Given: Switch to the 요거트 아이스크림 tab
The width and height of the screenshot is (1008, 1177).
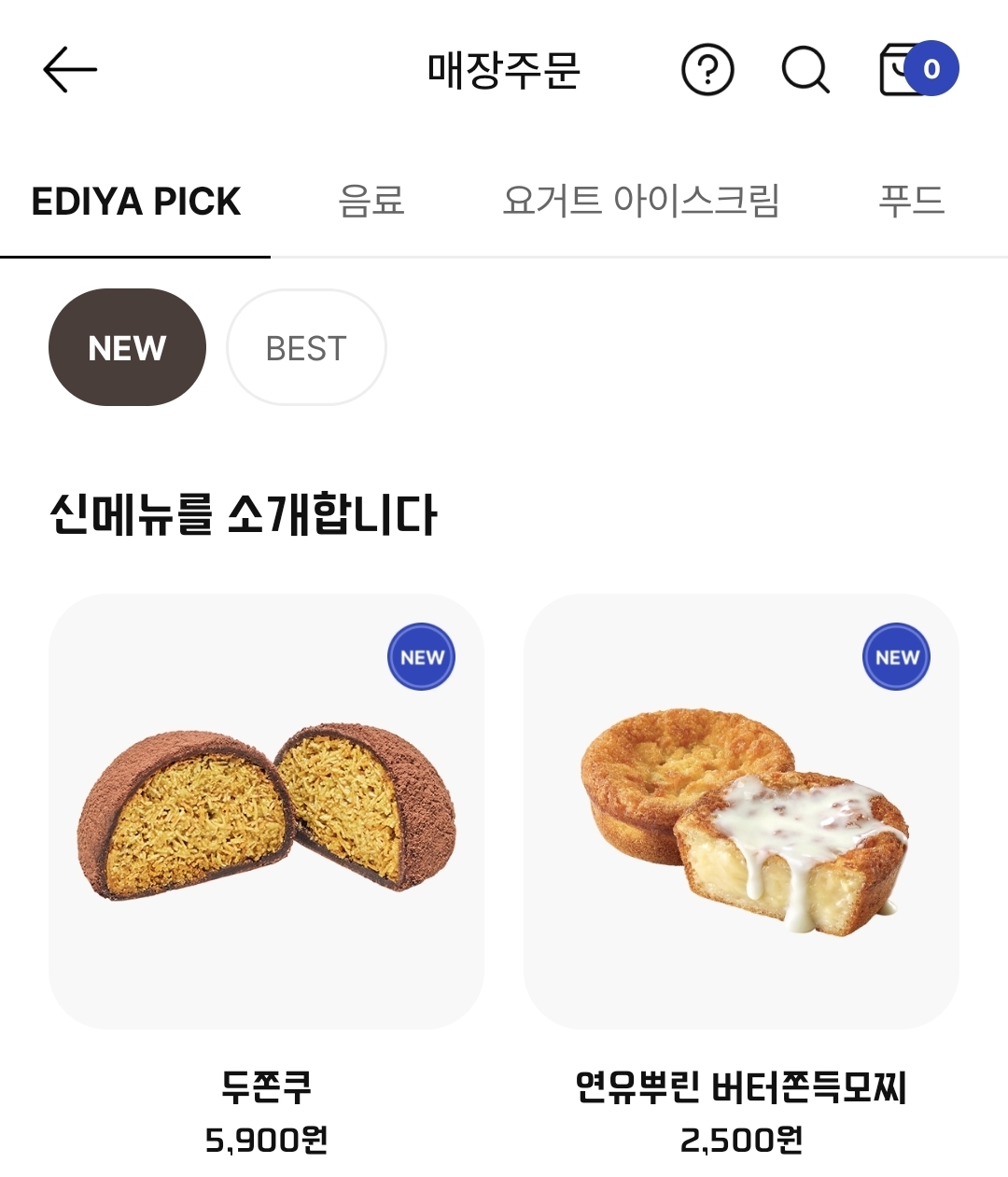Looking at the screenshot, I should tap(640, 202).
